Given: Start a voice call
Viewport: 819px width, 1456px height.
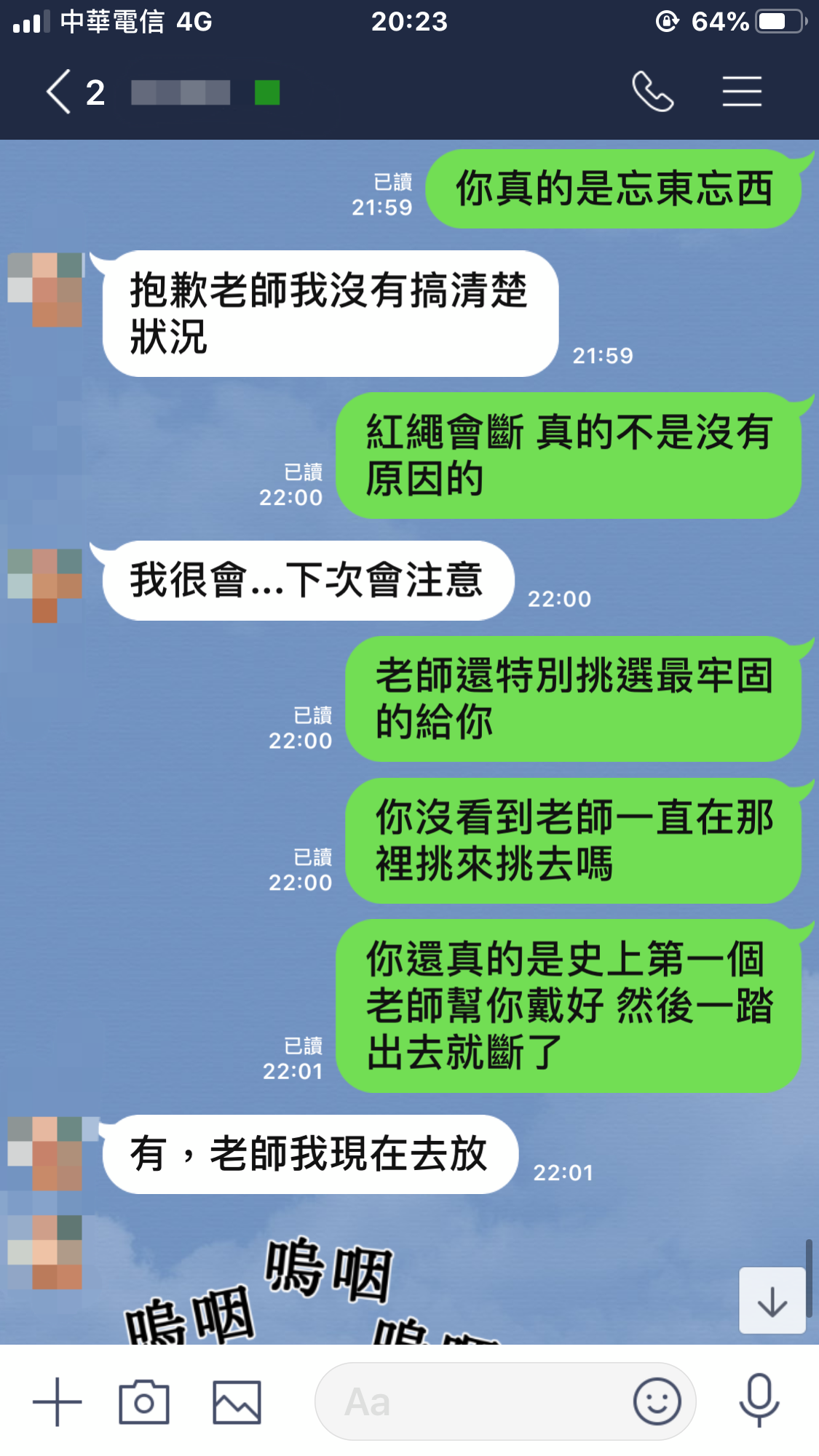Looking at the screenshot, I should [x=652, y=92].
